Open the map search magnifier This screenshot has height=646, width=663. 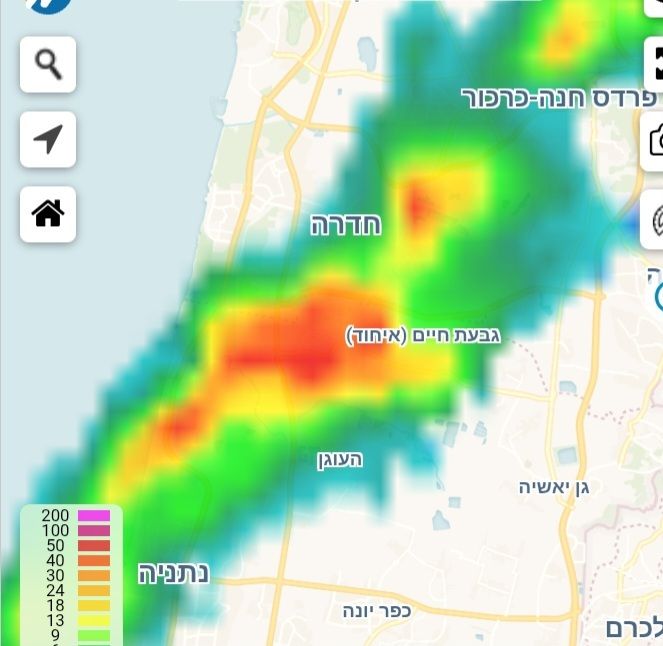48,65
